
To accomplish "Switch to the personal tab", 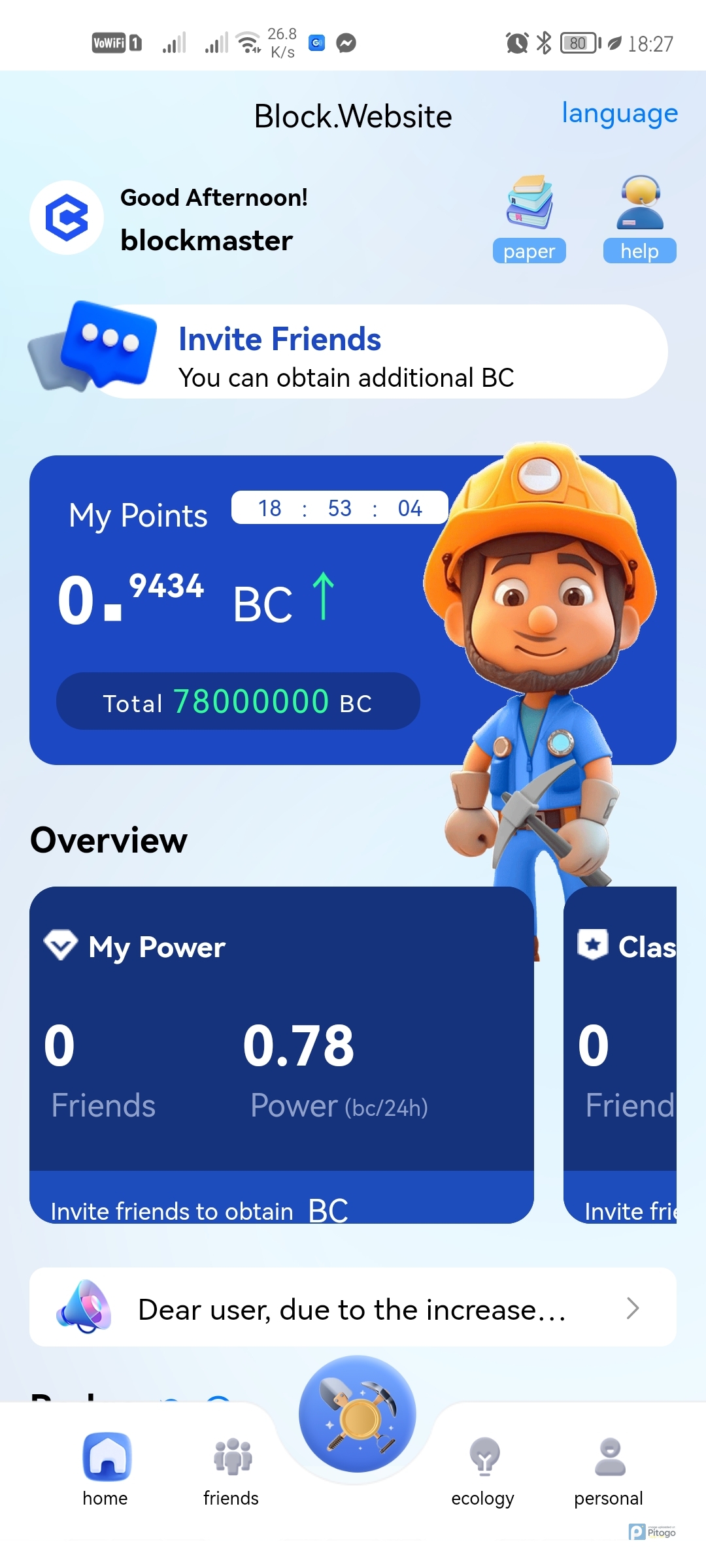I will 609,1470.
